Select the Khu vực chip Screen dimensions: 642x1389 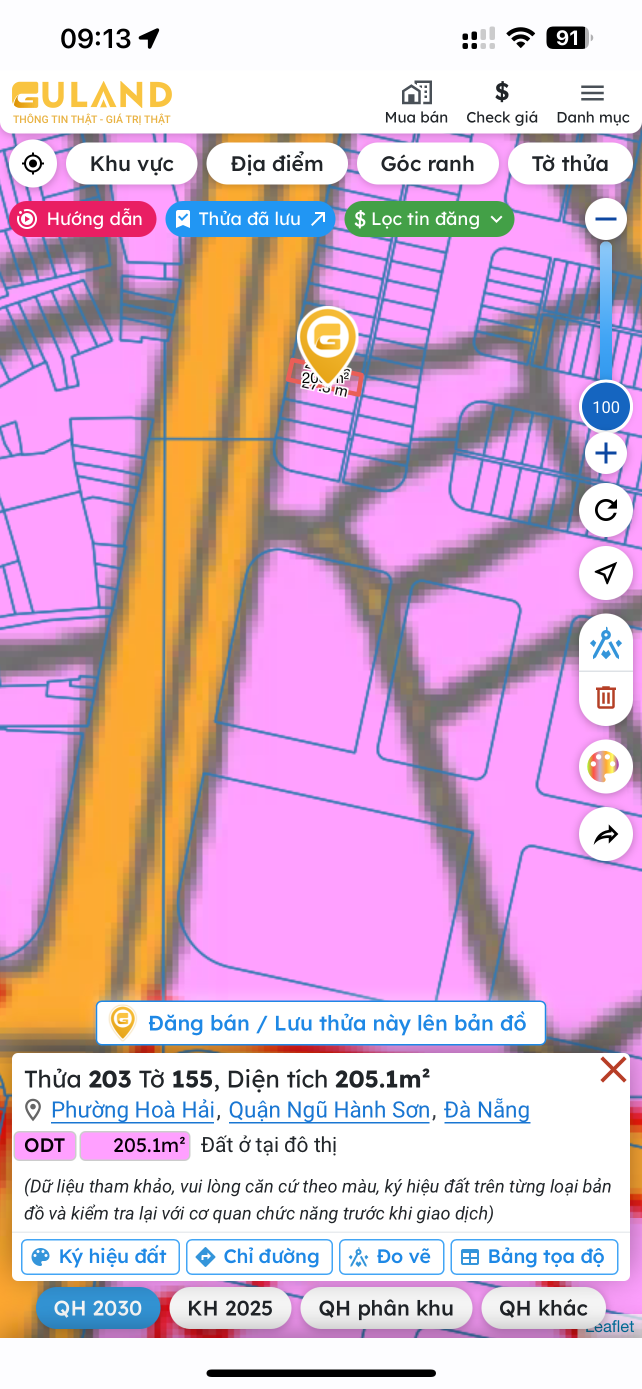(131, 164)
